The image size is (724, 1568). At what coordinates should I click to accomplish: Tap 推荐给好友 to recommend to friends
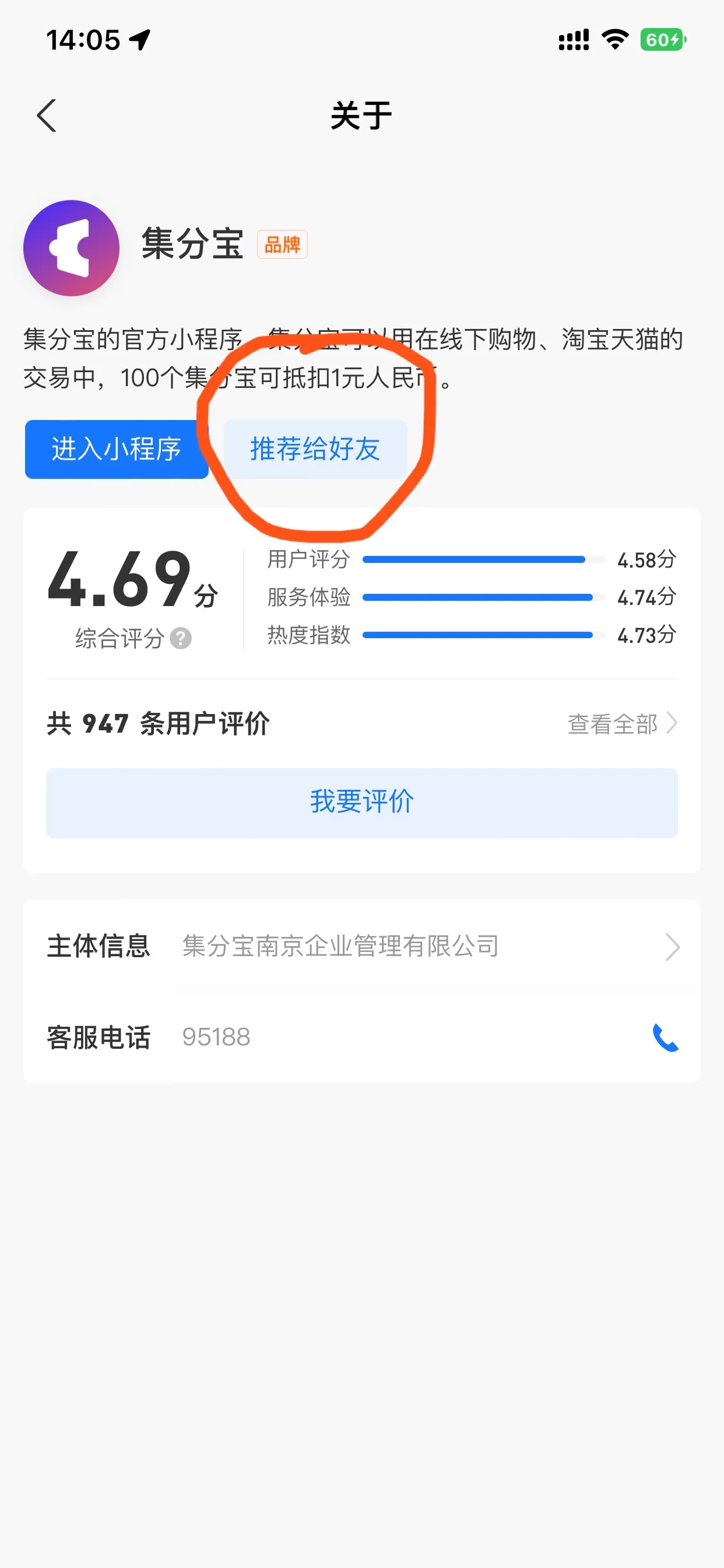pos(315,449)
